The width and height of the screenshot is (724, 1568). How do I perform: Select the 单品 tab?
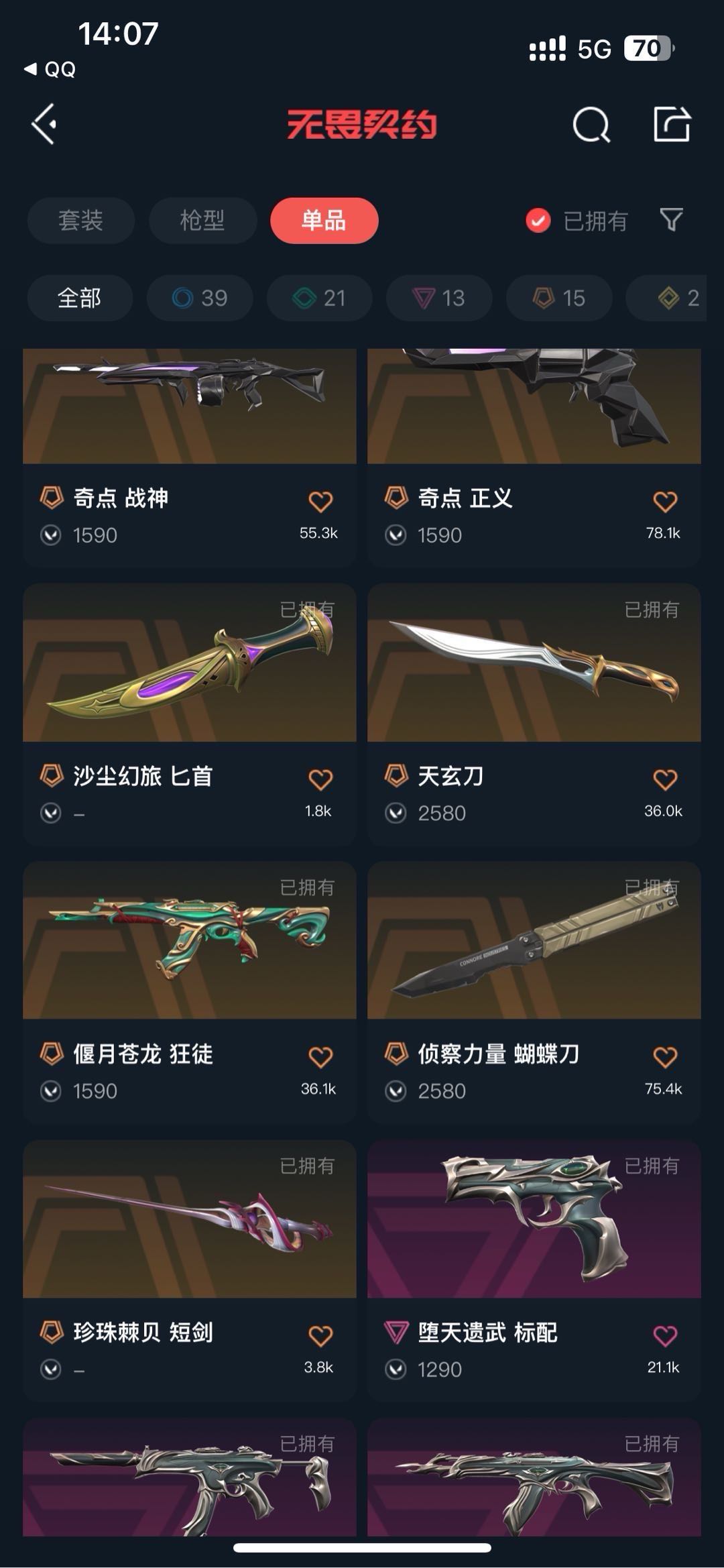(x=324, y=221)
